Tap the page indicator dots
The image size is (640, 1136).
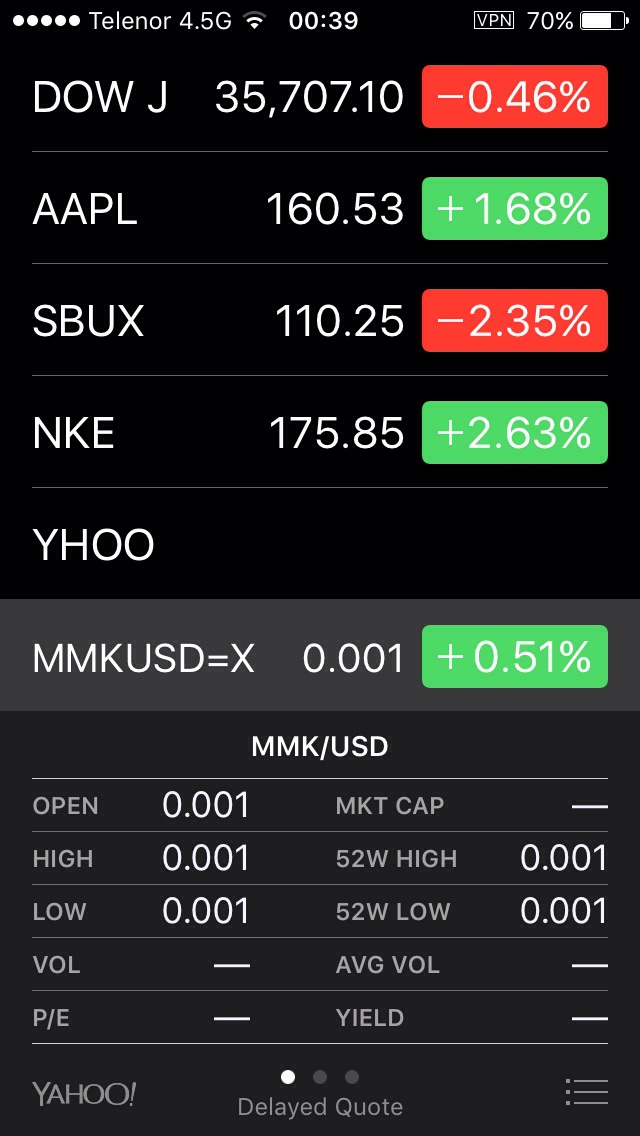[x=320, y=1077]
